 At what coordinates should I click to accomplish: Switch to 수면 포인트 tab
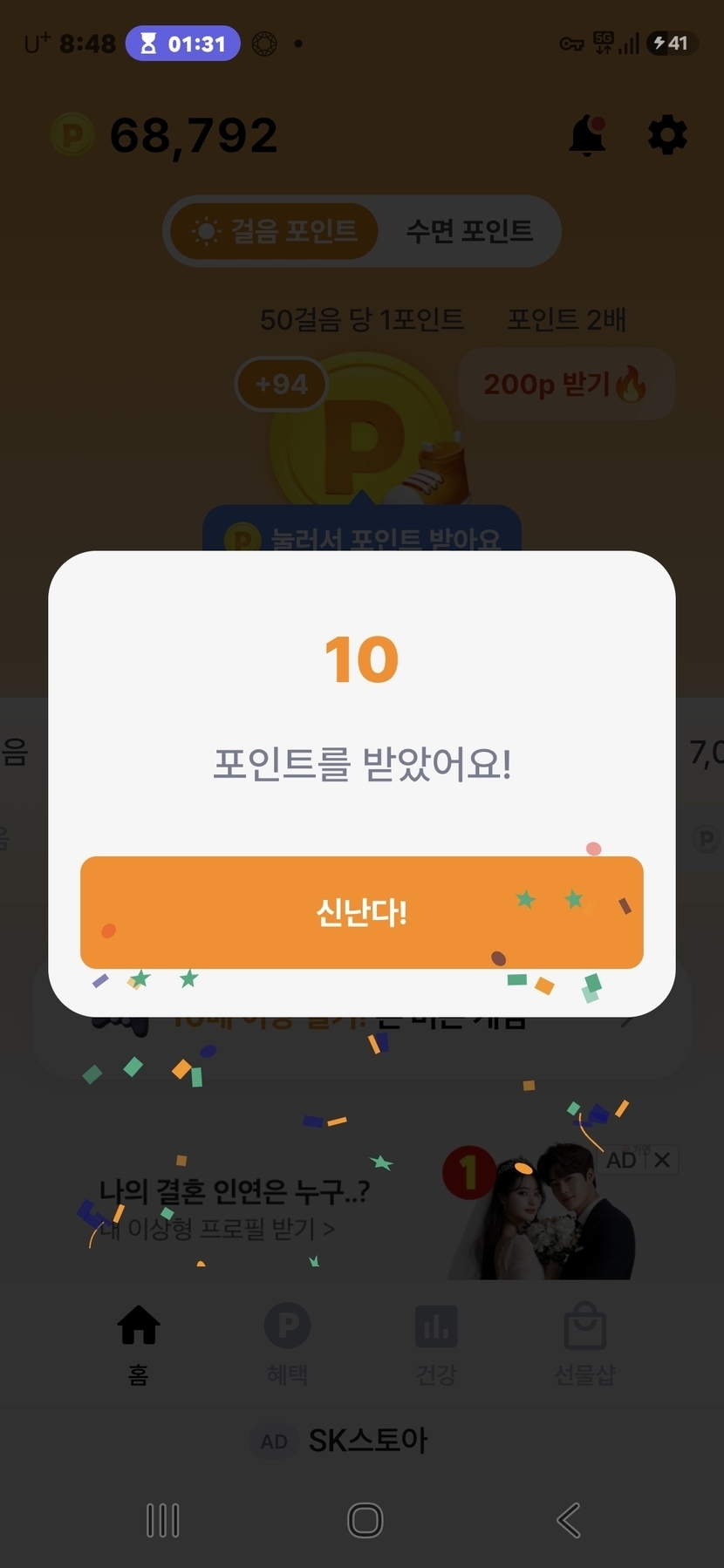click(x=469, y=231)
